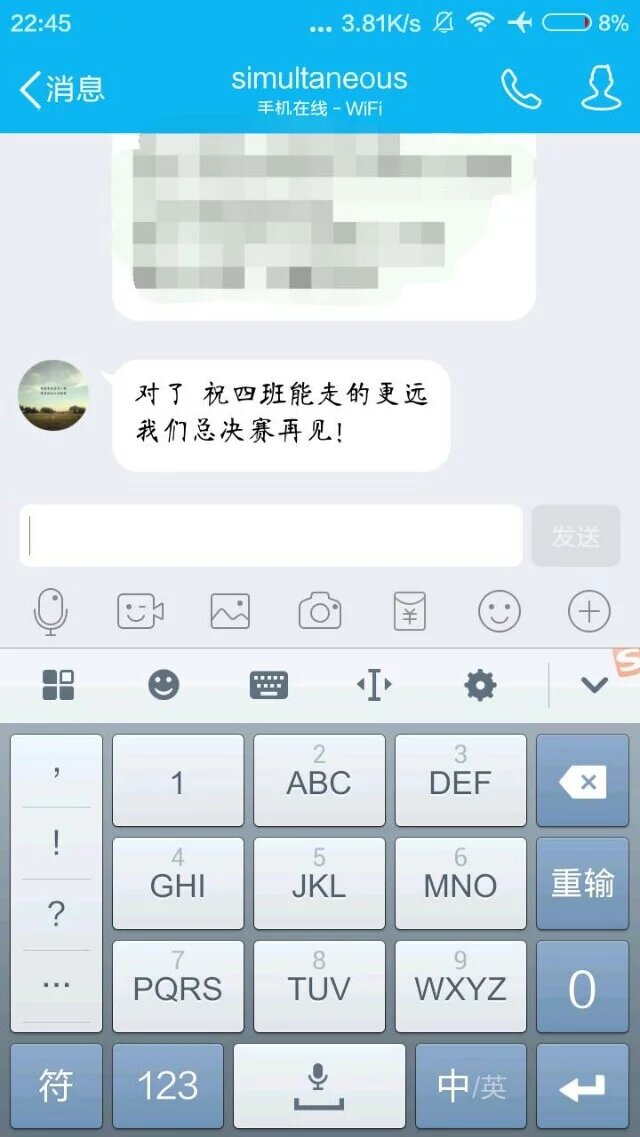The width and height of the screenshot is (640, 1137).
Task: Open keyboard settings gear
Action: click(x=480, y=685)
